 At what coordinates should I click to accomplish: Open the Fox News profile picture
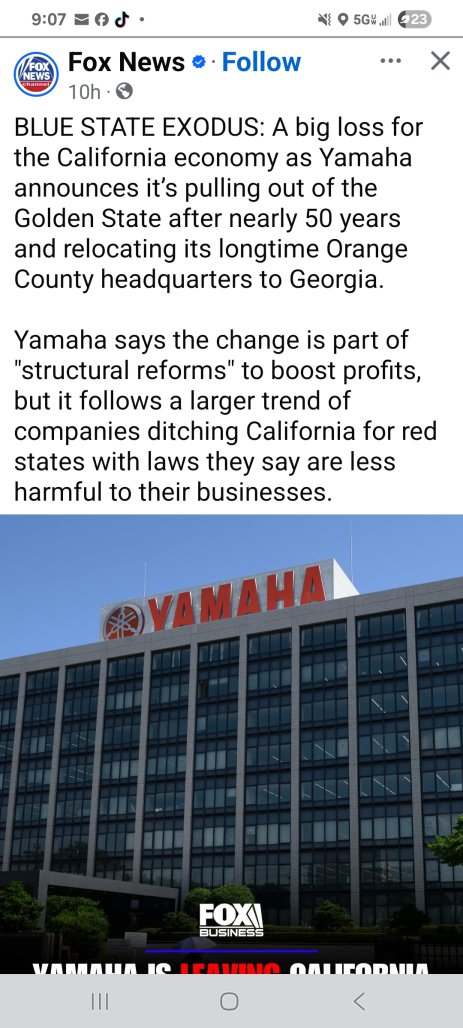coord(36,74)
